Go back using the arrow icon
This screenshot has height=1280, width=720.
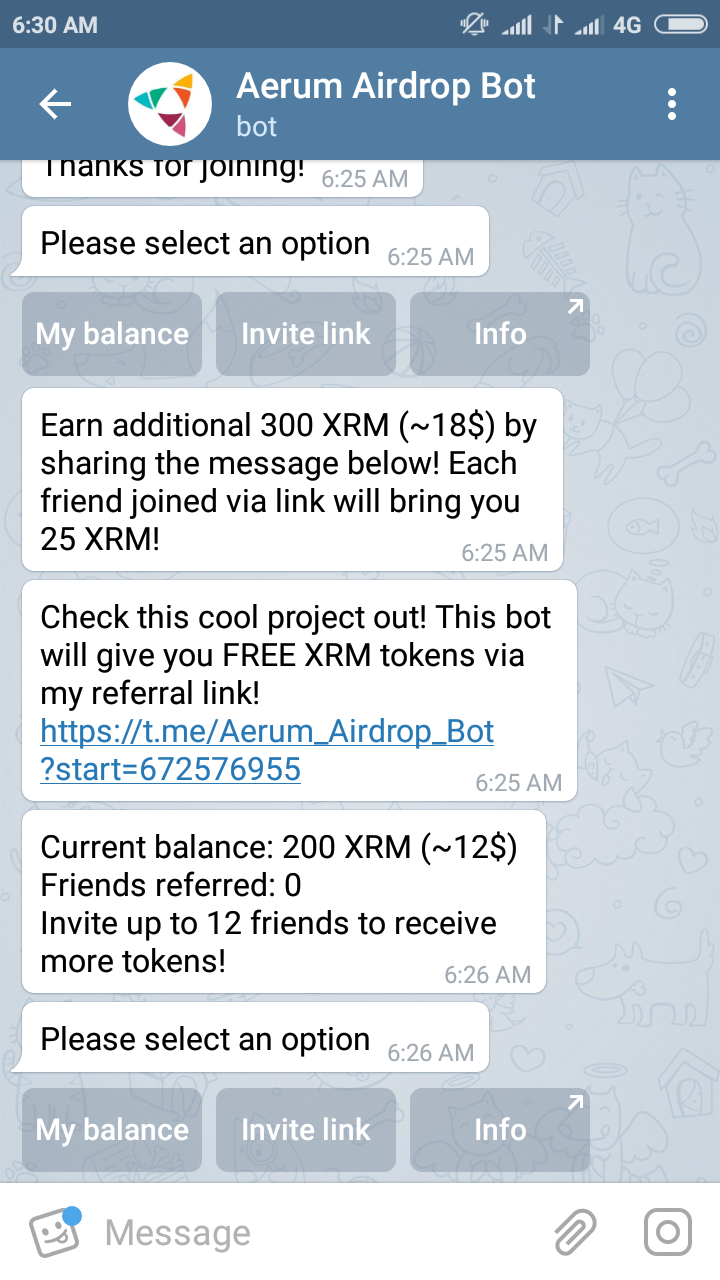tap(55, 104)
